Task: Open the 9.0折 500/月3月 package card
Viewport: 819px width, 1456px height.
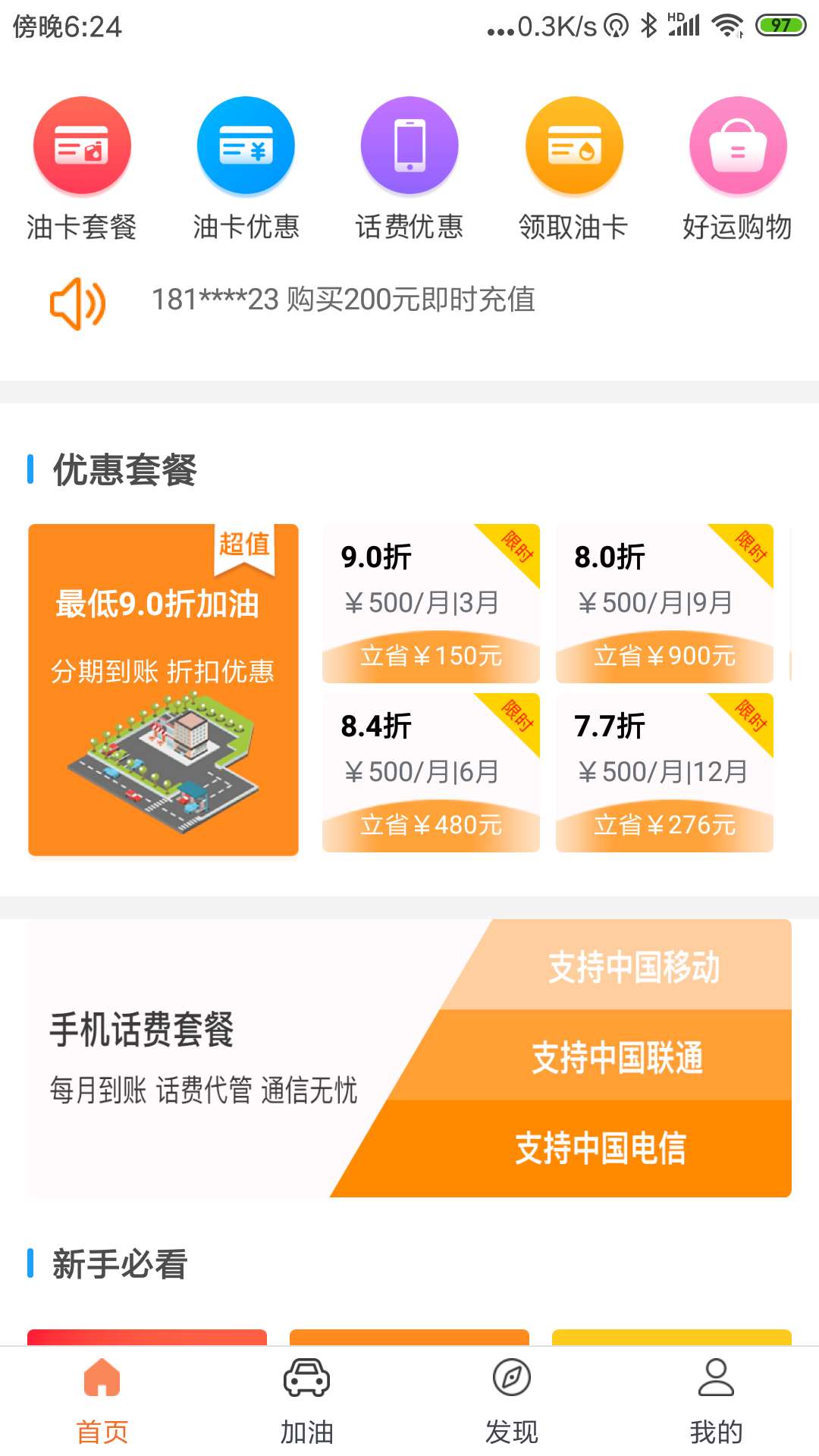Action: coord(430,607)
